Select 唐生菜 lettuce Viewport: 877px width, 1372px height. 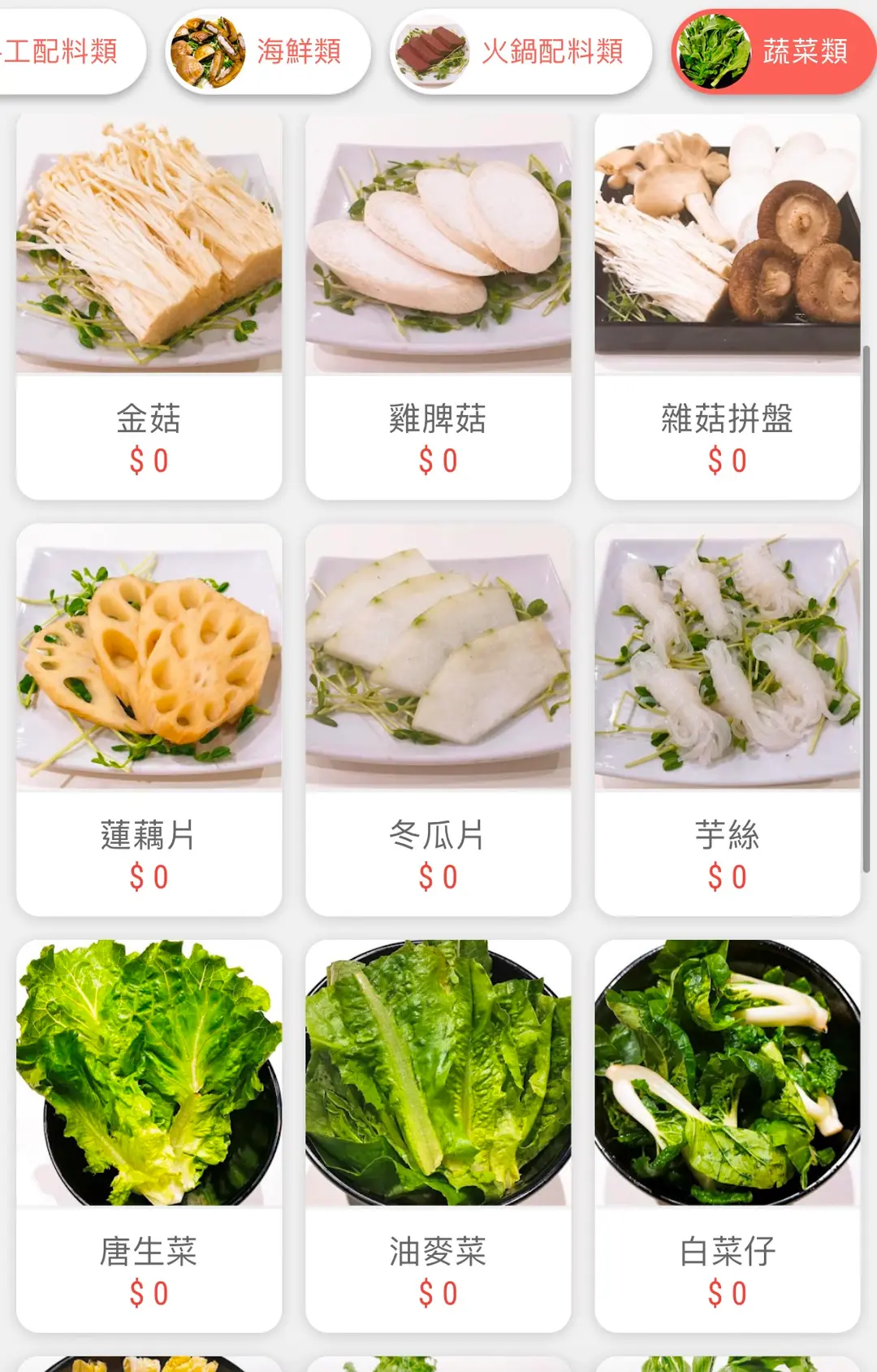pos(149,1136)
